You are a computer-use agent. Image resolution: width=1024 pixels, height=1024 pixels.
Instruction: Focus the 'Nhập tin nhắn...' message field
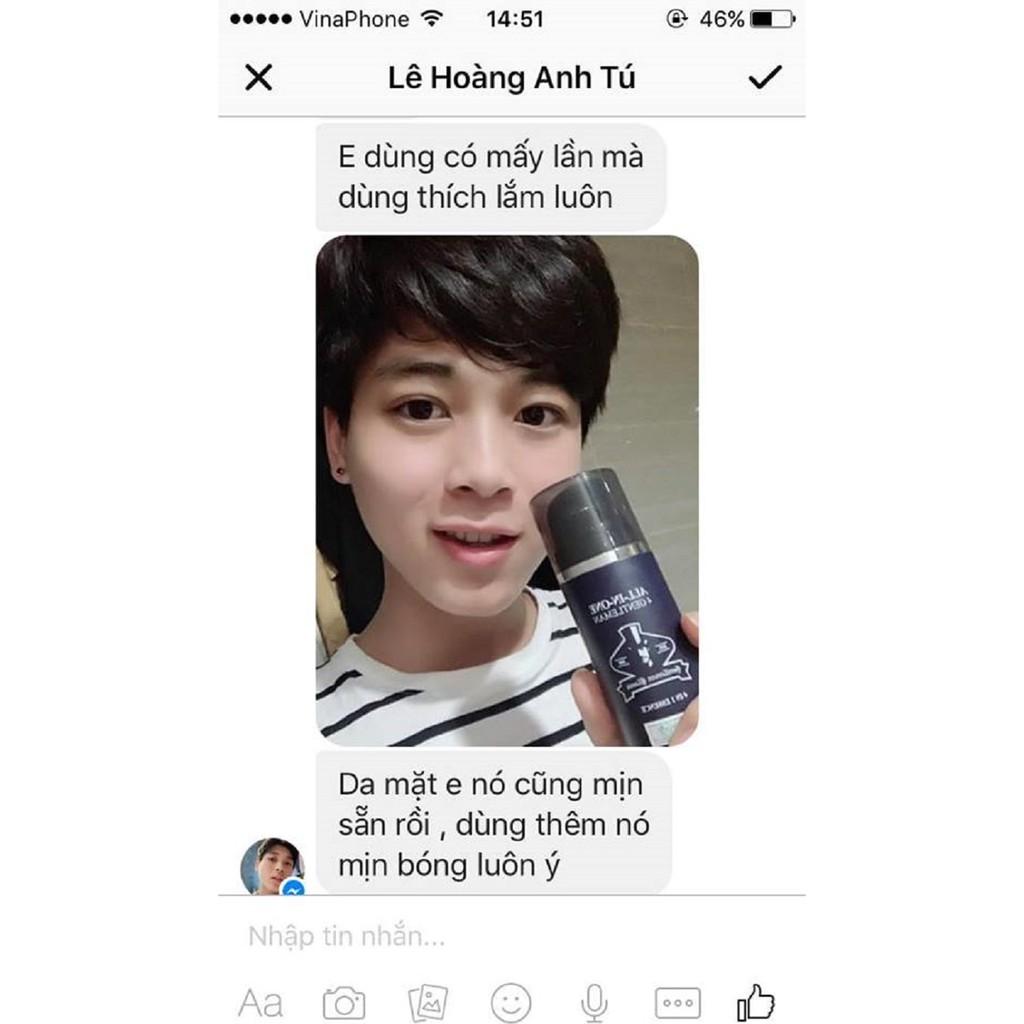(x=511, y=936)
